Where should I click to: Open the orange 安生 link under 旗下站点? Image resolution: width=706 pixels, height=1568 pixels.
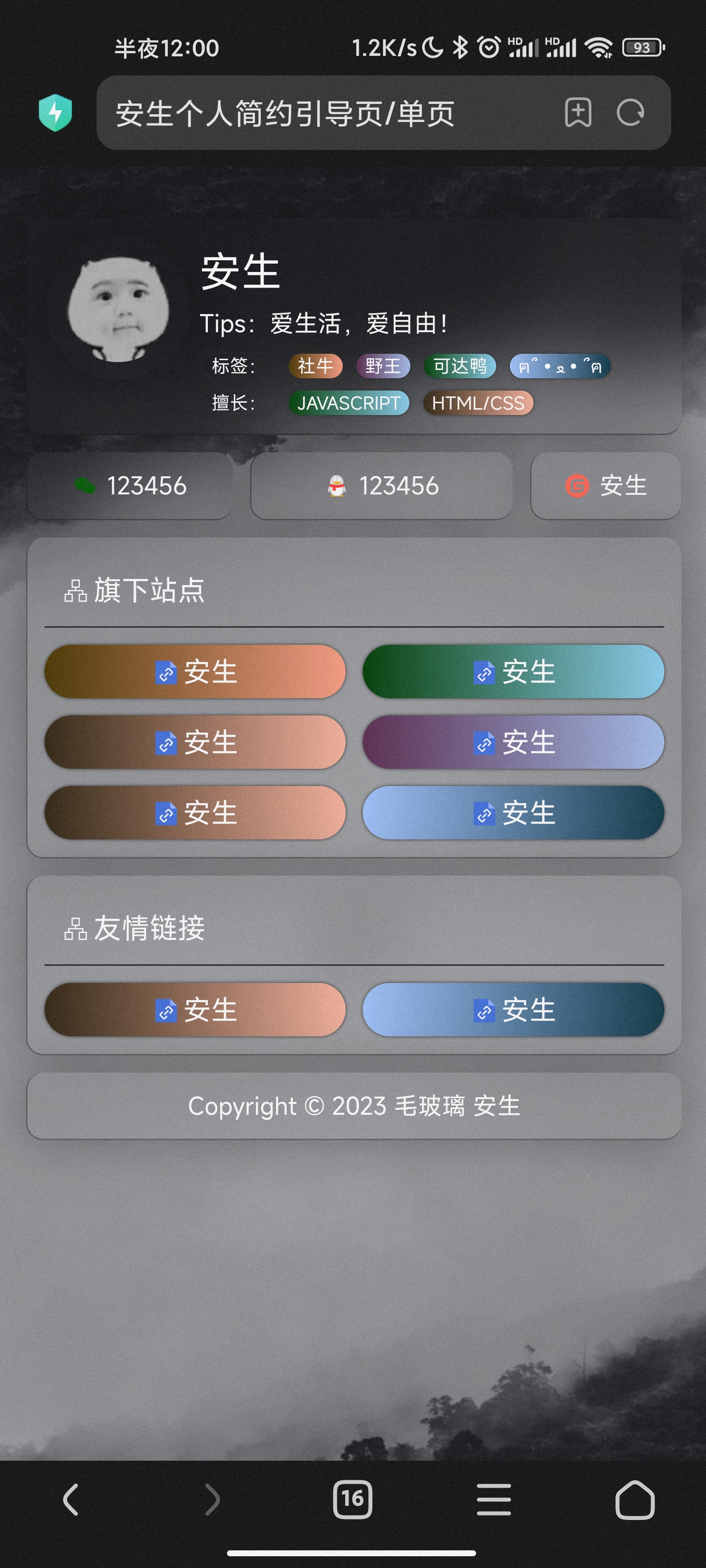pos(195,671)
